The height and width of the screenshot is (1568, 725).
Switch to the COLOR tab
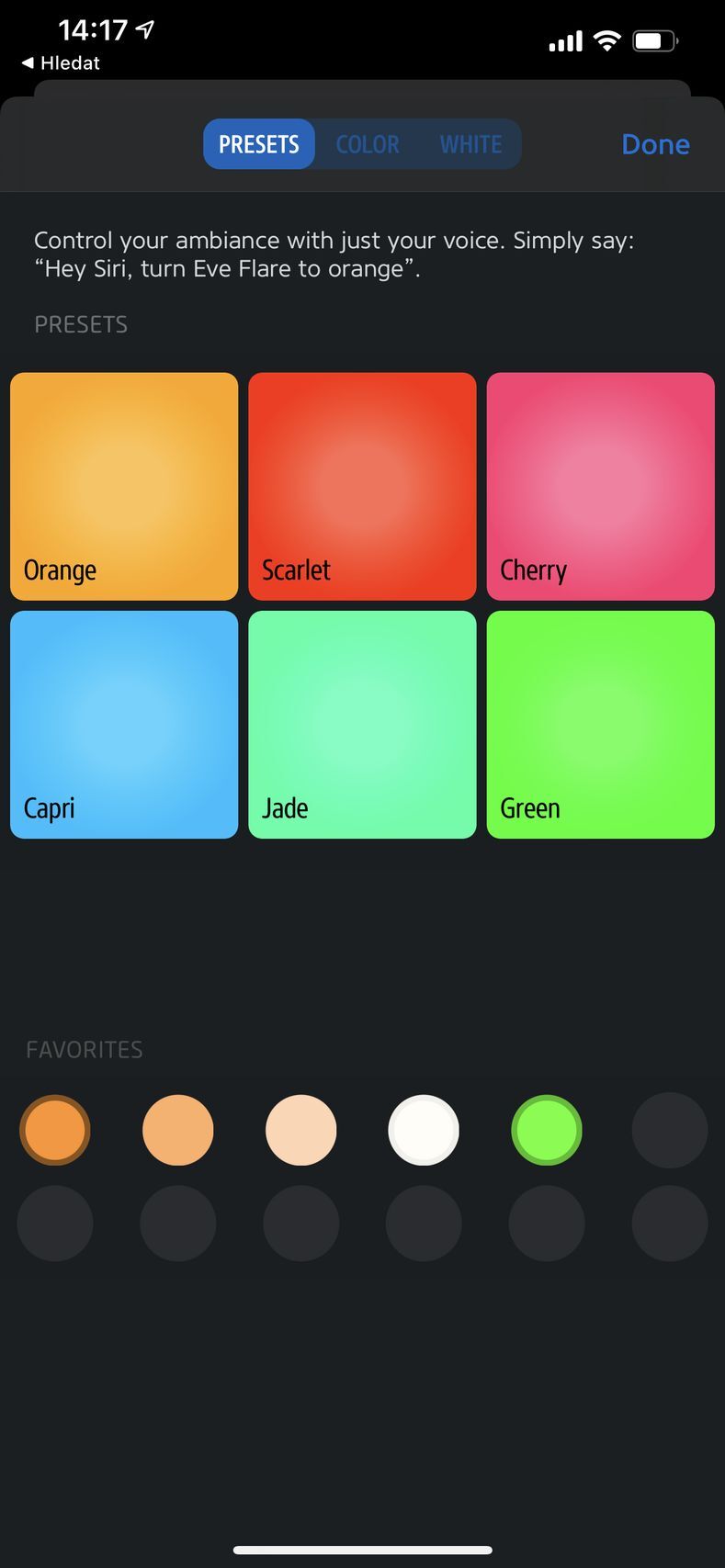click(368, 144)
